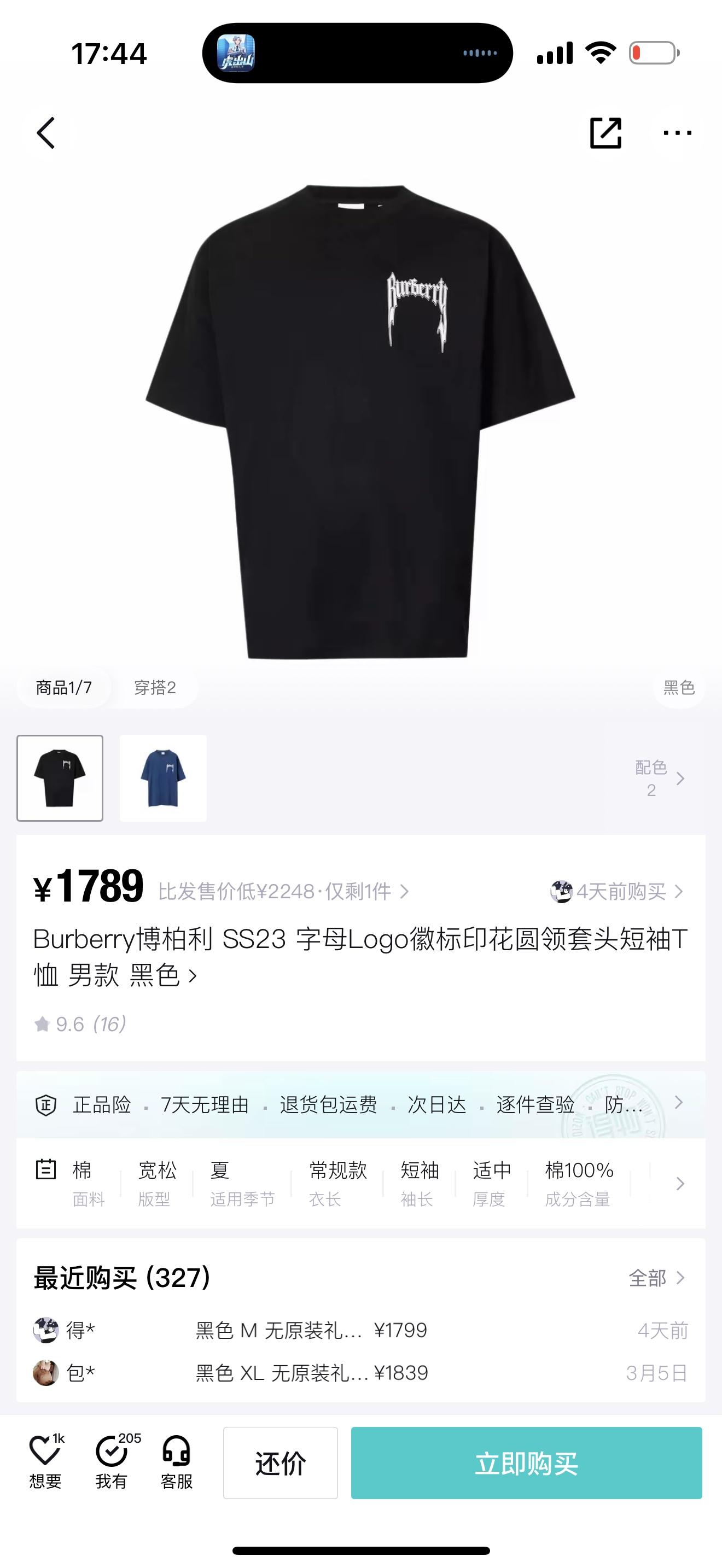This screenshot has width=722, height=1568.
Task: Open the full Burberry product title details
Action: pos(359,957)
